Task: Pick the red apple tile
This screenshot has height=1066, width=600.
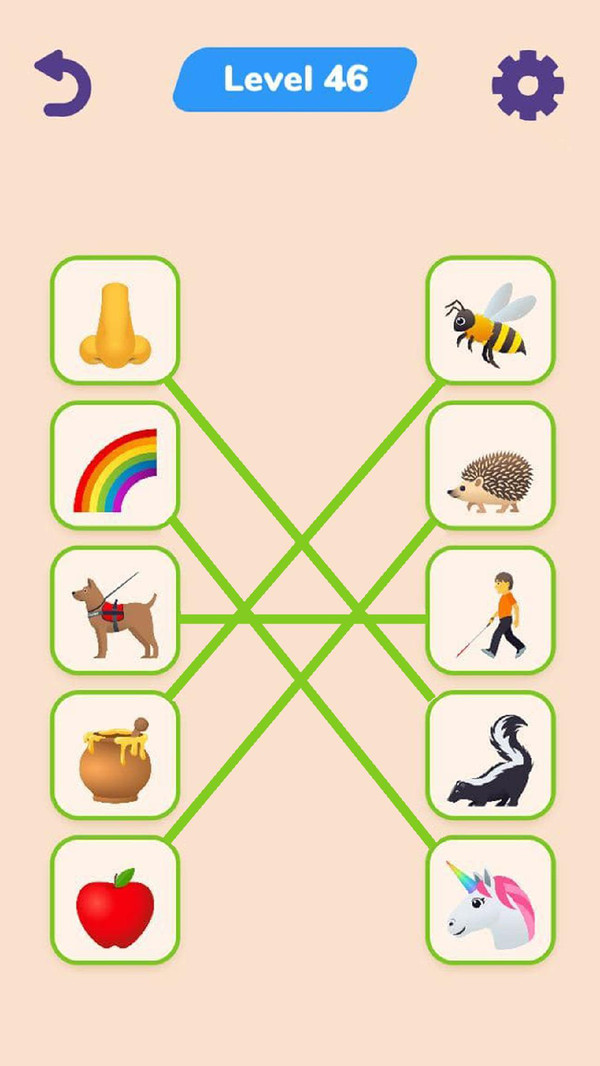Action: point(115,900)
